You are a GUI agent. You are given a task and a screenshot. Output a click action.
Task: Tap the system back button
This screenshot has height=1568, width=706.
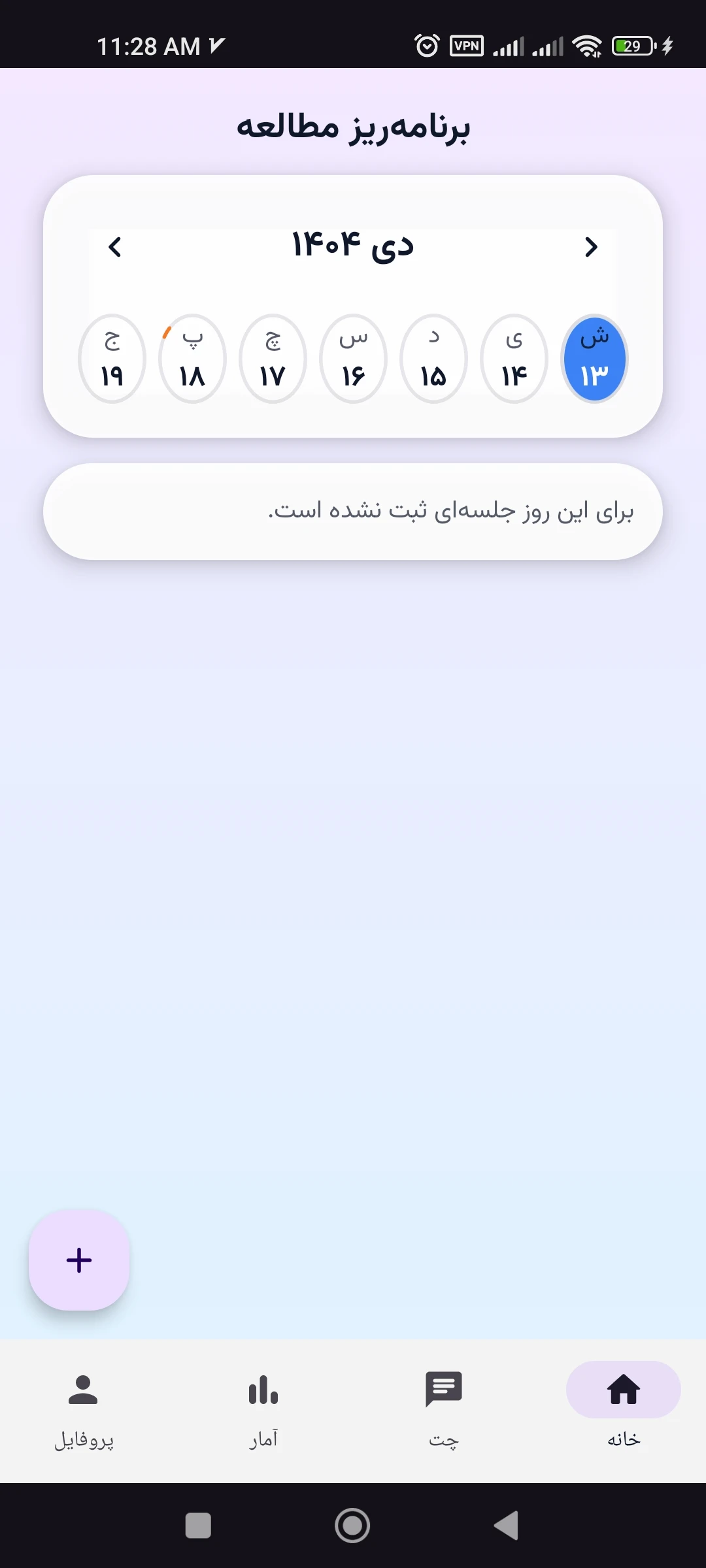click(507, 1526)
